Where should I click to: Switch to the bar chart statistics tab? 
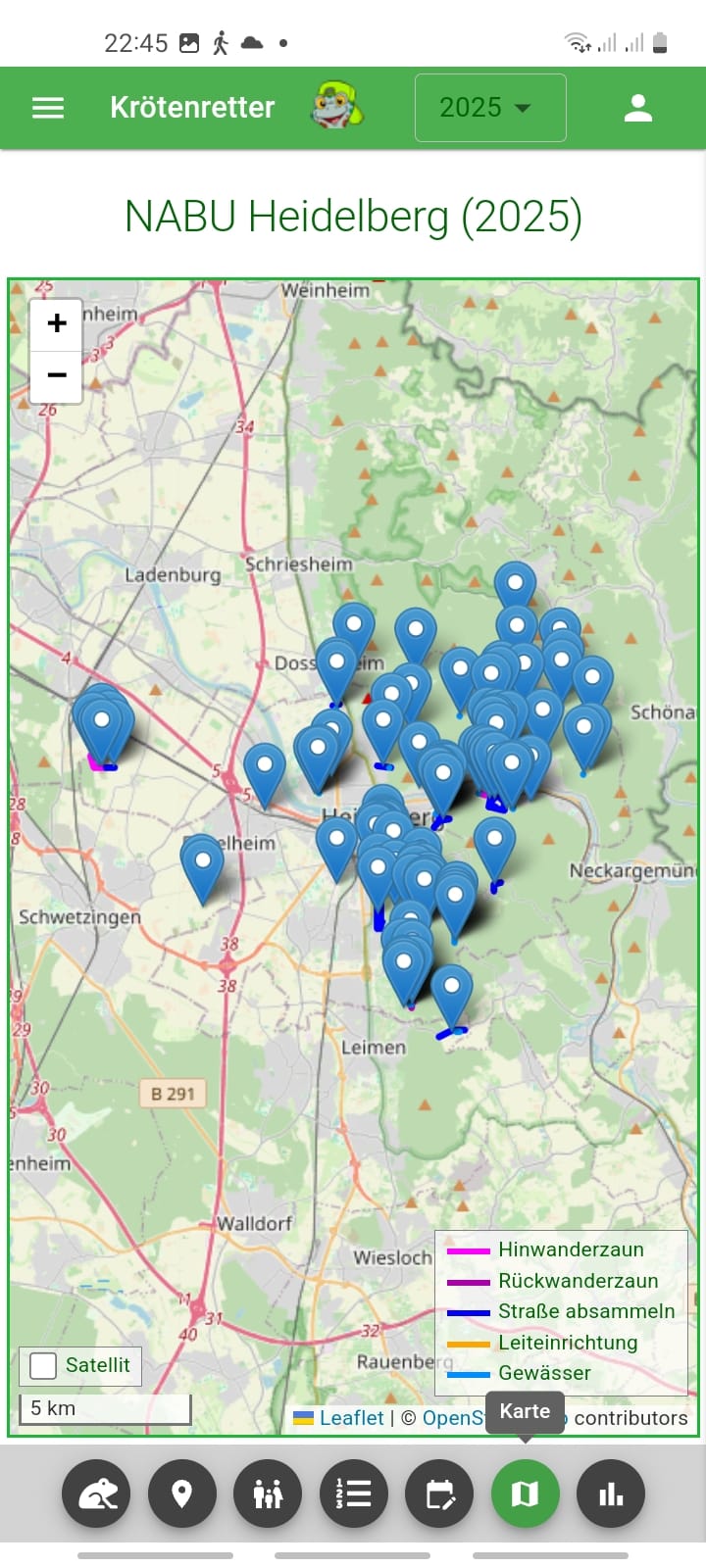[x=611, y=1494]
